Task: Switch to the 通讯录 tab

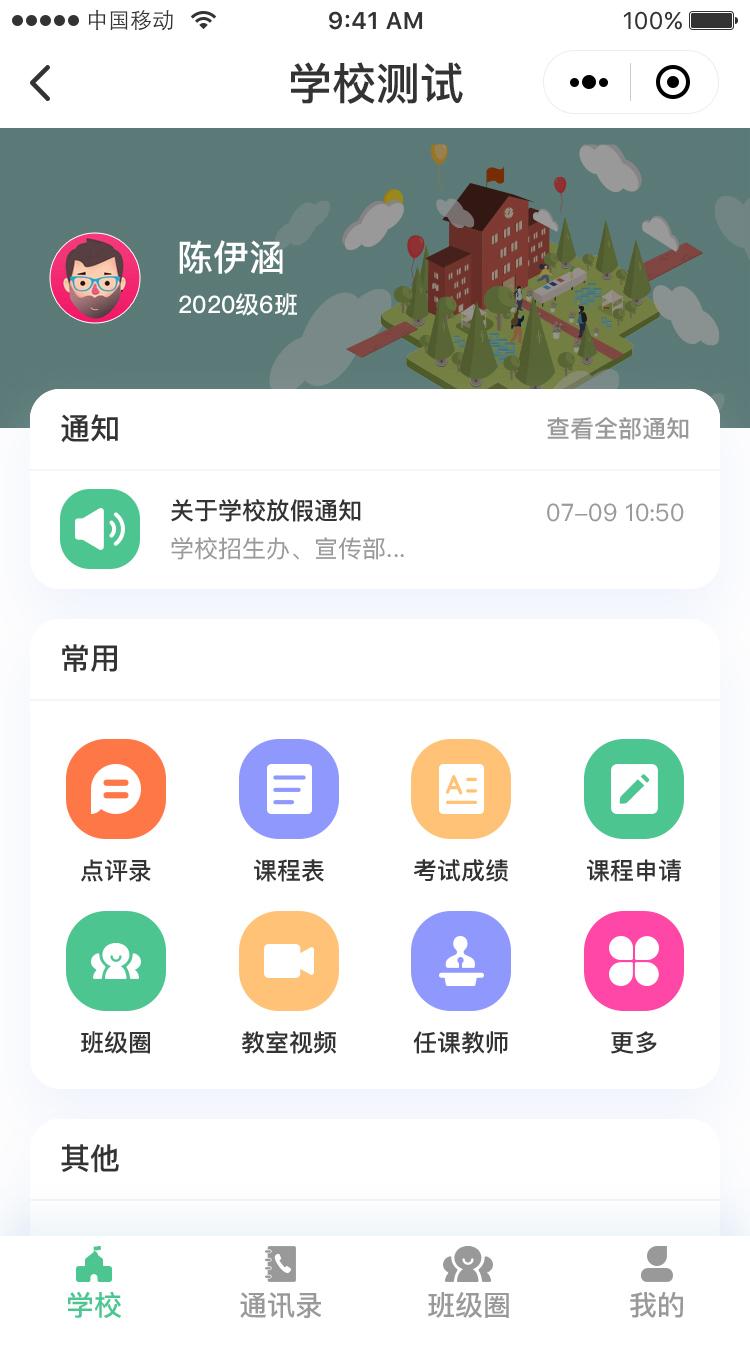Action: click(281, 1283)
